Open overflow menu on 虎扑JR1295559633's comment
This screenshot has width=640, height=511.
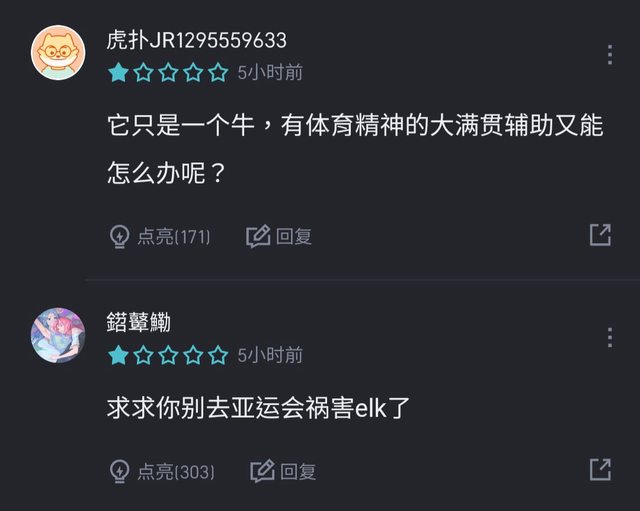click(x=609, y=54)
